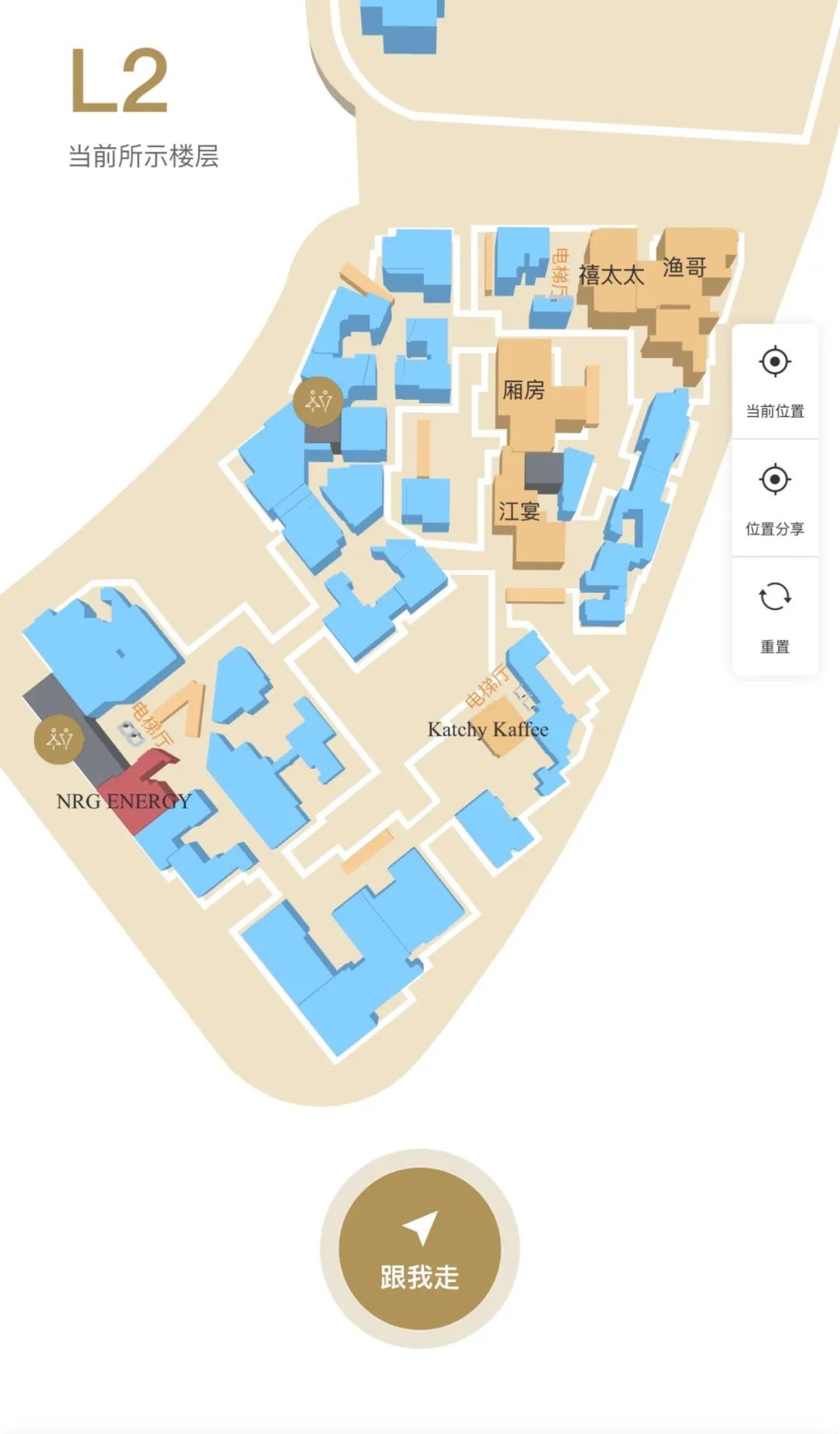Select the 禧太太 restaurant
Screen dimensions: 840x1434
point(612,275)
